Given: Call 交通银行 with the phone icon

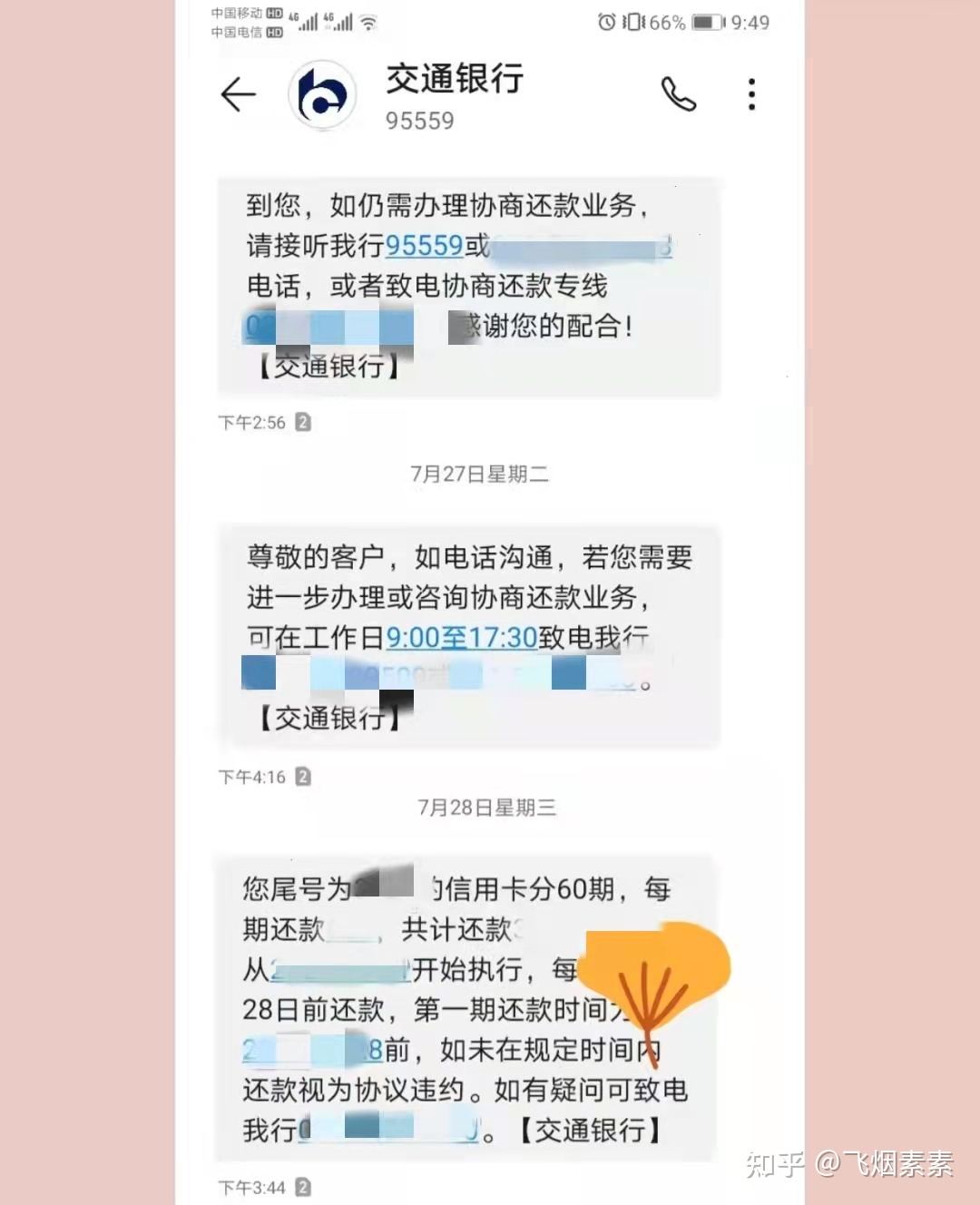Looking at the screenshot, I should pos(678,94).
